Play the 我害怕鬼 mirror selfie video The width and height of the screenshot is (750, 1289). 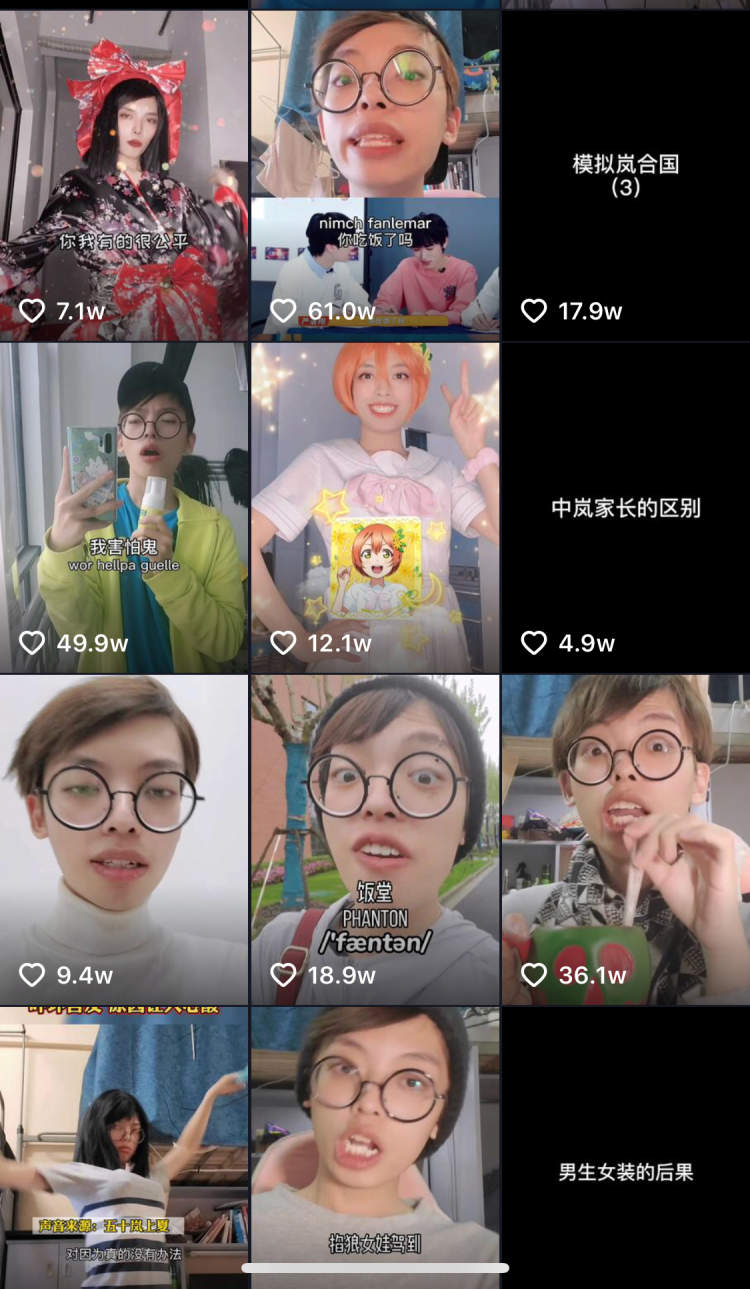point(124,508)
